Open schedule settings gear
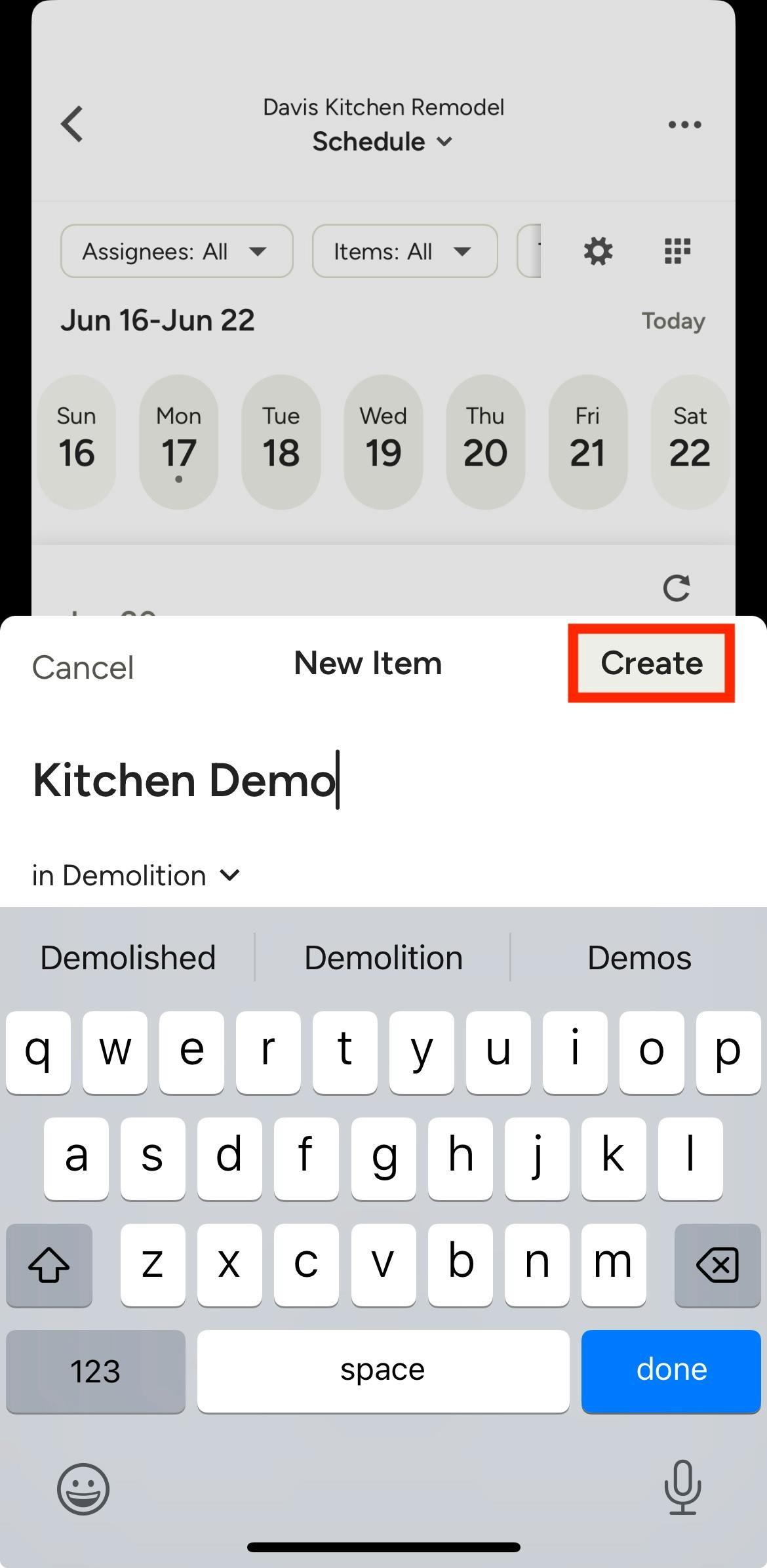The height and width of the screenshot is (1568, 767). (x=598, y=251)
